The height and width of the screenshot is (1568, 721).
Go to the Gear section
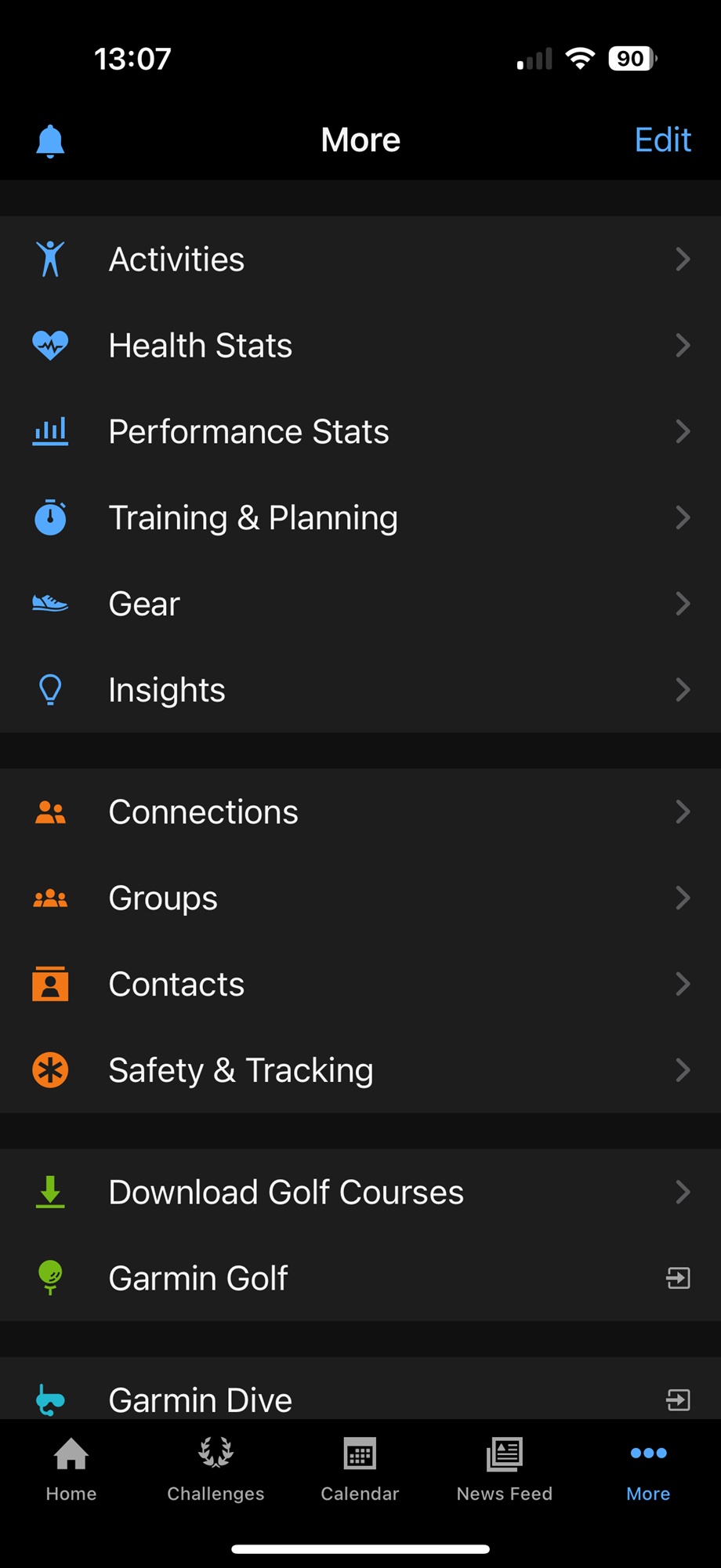(x=360, y=604)
